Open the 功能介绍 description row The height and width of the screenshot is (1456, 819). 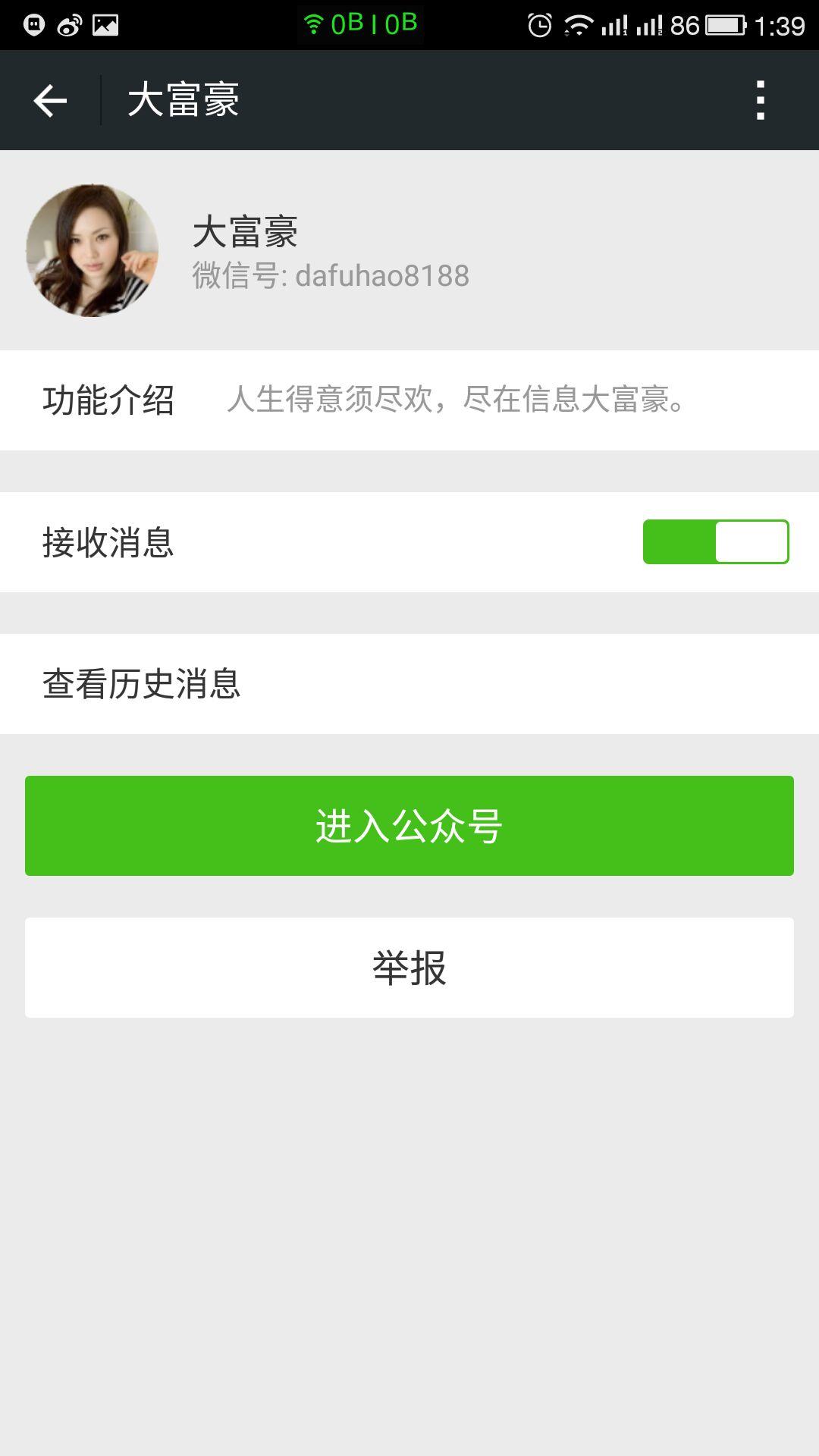click(x=409, y=400)
